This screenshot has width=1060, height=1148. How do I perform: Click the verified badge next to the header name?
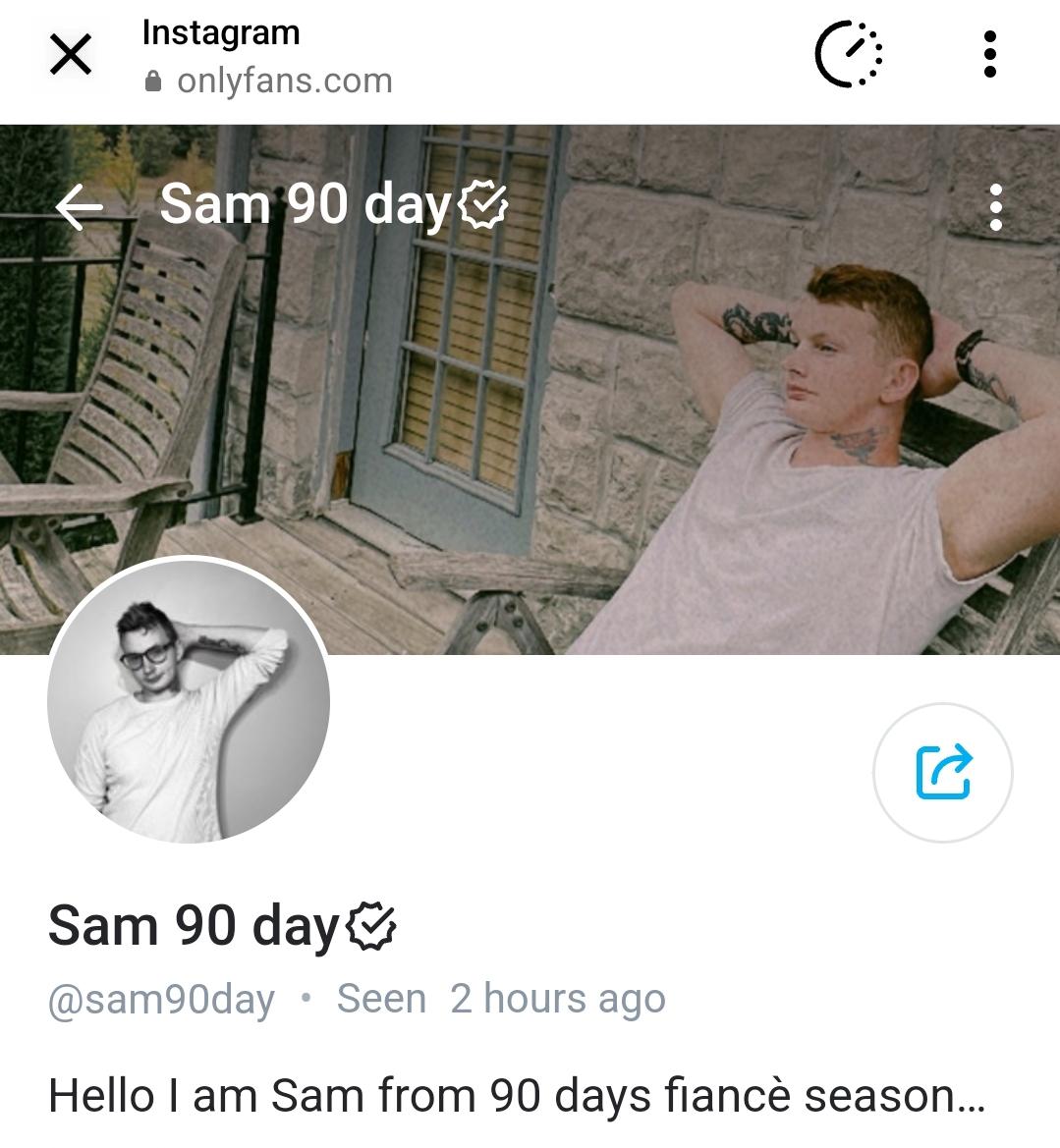coord(481,205)
